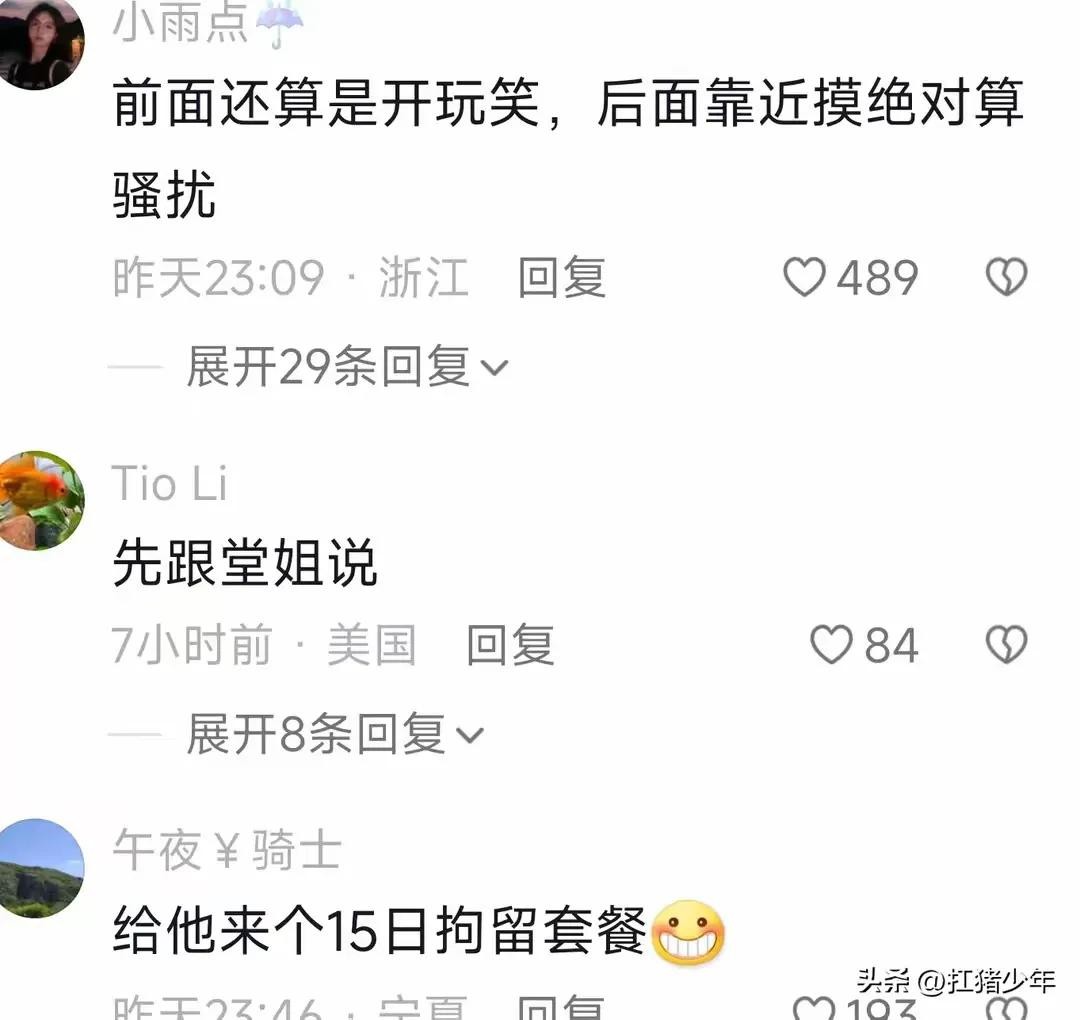The image size is (1080, 1020).
Task: Open 午夜¥骑士's profile avatar
Action: coord(41,868)
